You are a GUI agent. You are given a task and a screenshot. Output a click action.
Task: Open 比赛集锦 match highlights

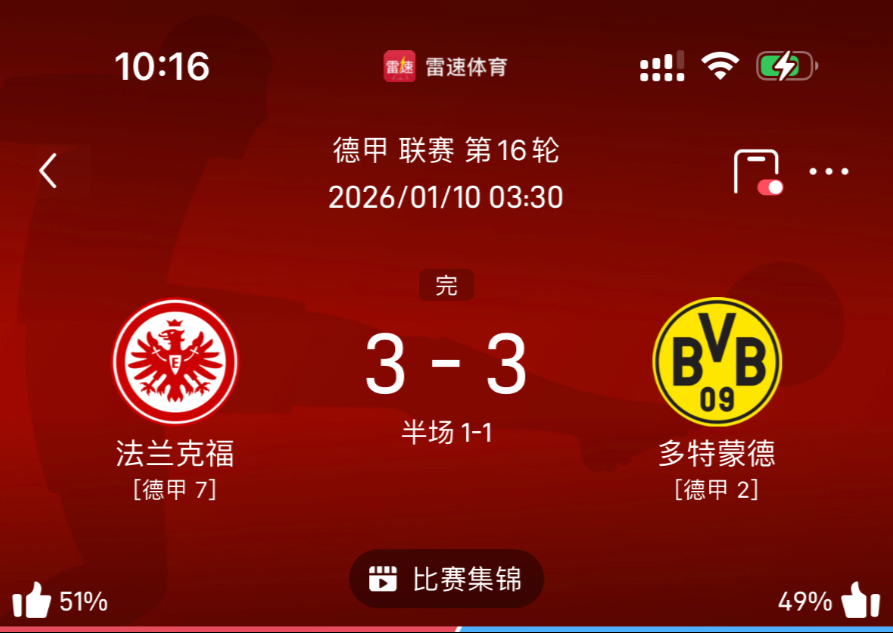pos(446,578)
